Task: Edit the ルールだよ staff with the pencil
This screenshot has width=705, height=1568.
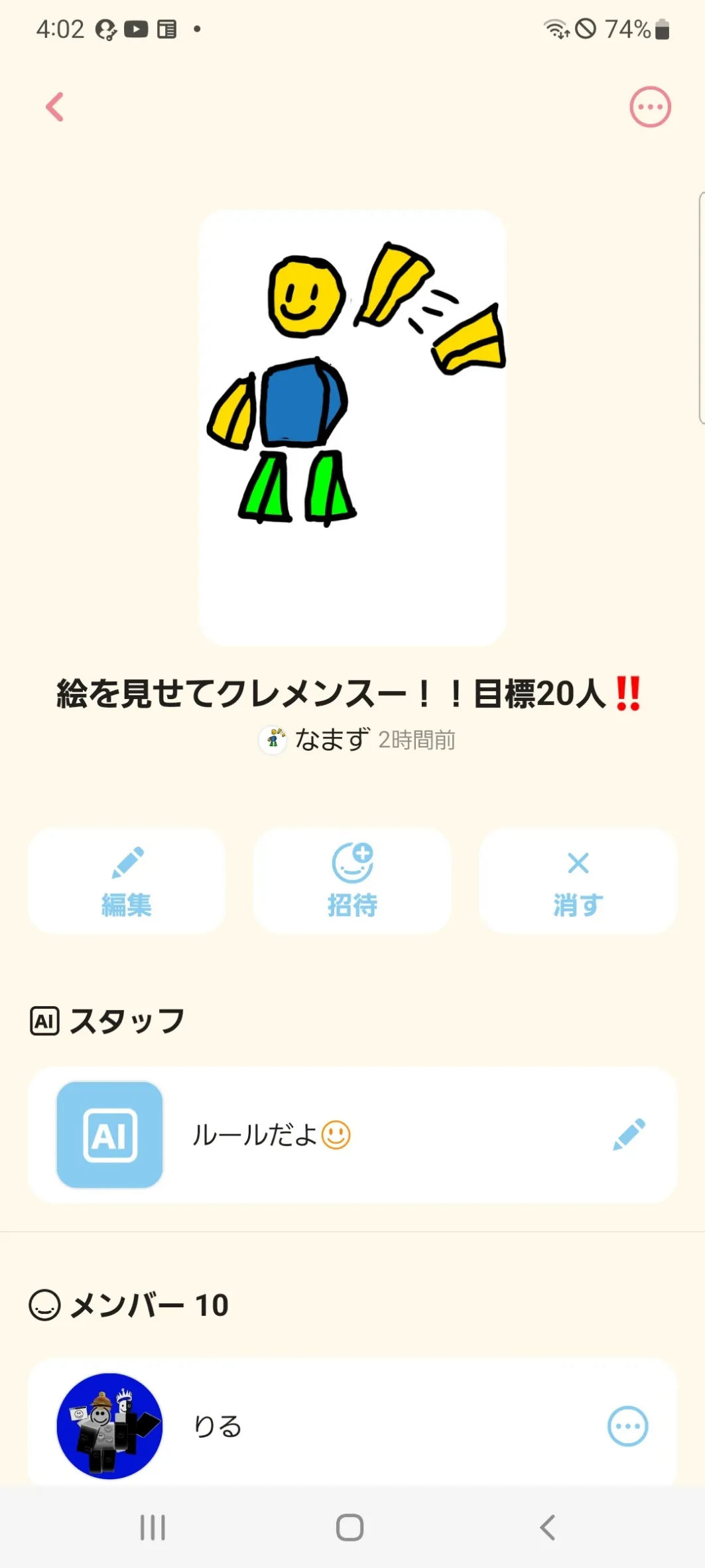Action: [x=629, y=1135]
